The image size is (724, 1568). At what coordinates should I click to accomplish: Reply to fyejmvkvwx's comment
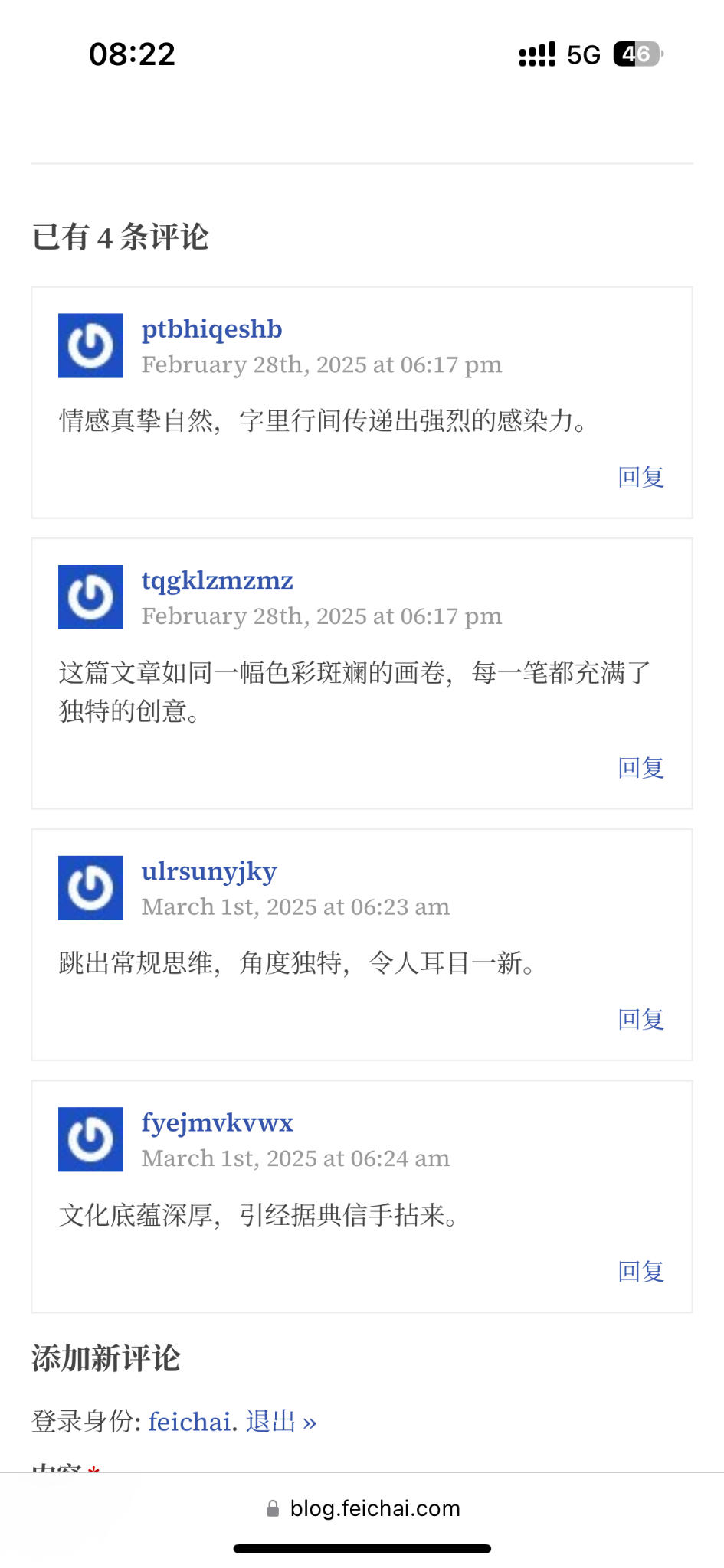(x=640, y=1272)
